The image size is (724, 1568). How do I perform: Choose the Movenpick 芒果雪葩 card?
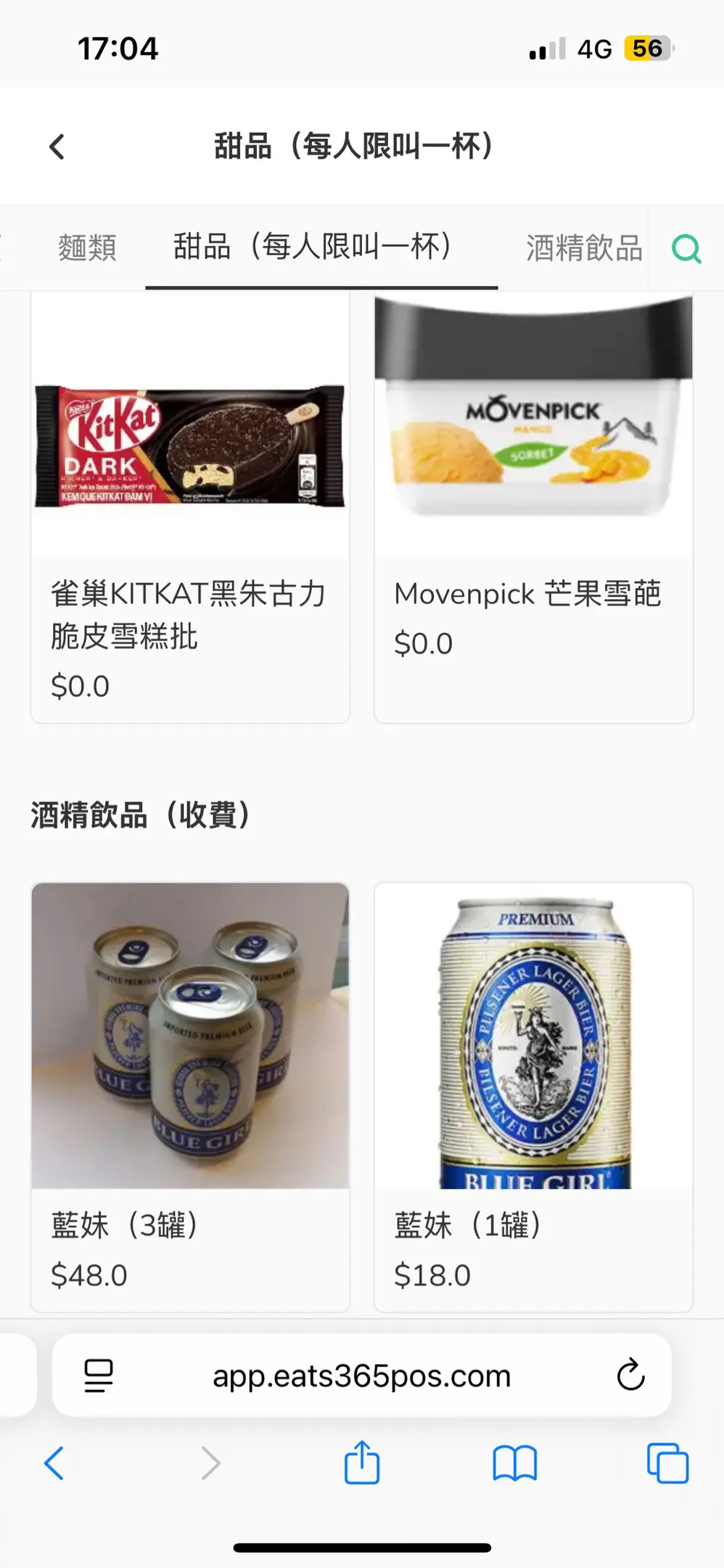(x=533, y=508)
